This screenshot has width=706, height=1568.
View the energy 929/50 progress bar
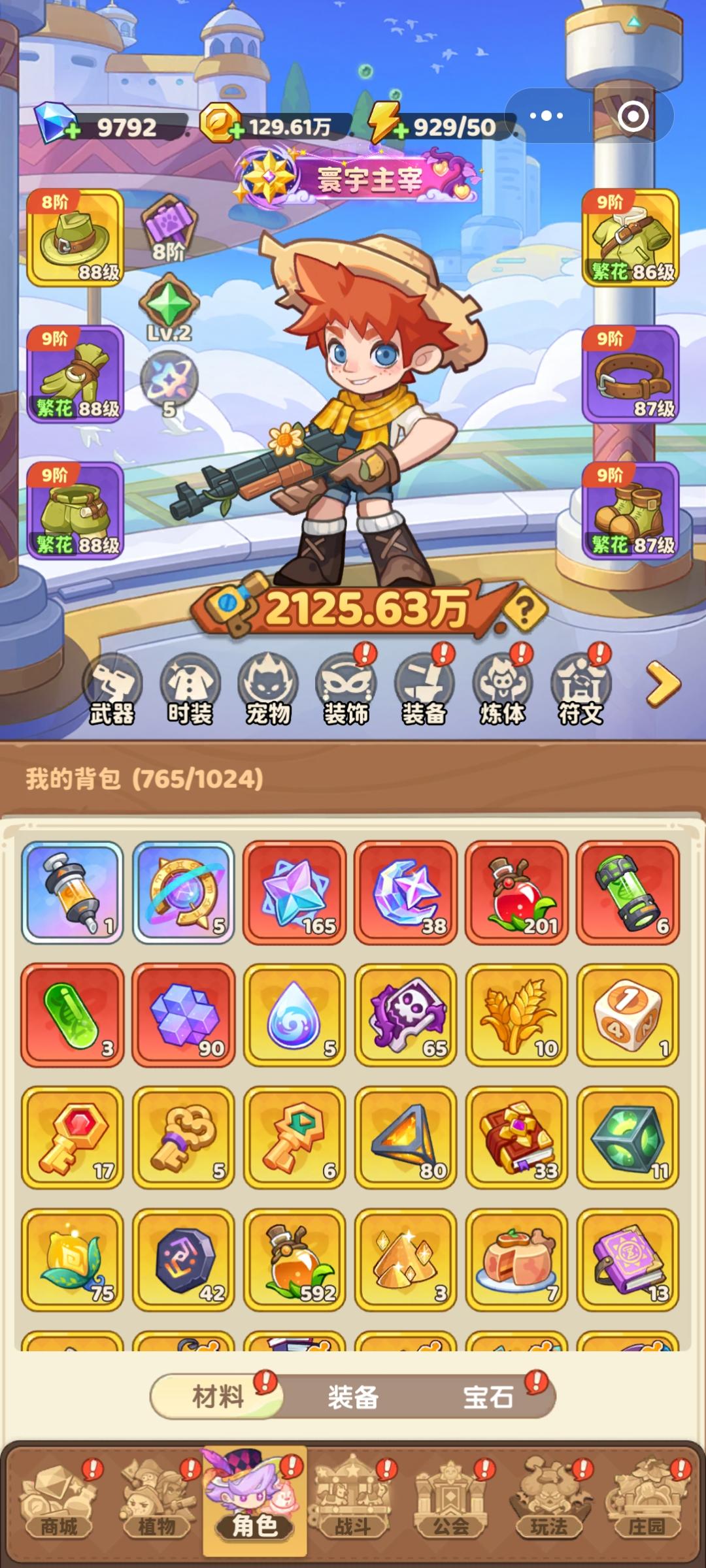pyautogui.click(x=451, y=128)
